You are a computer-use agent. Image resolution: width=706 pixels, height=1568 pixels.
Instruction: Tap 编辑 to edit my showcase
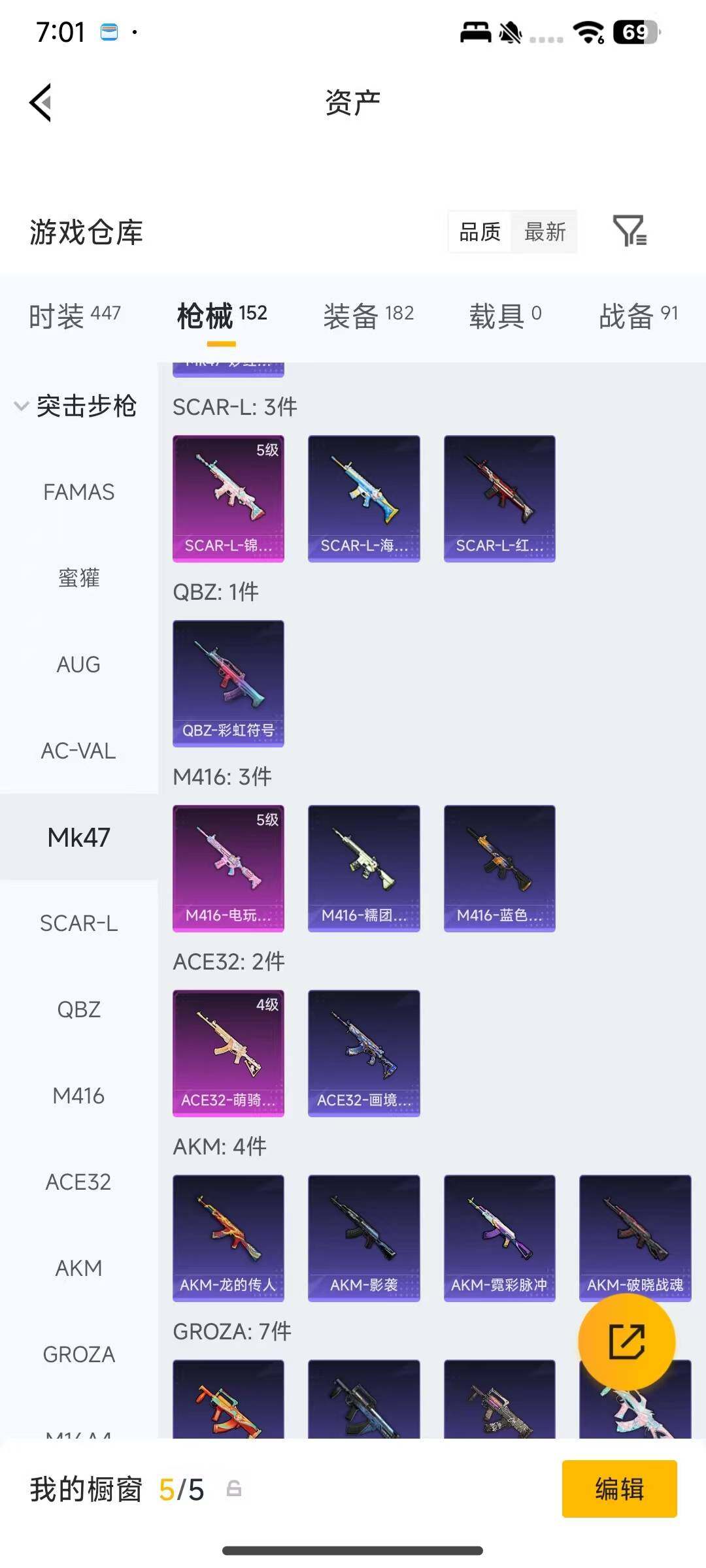[x=619, y=1489]
